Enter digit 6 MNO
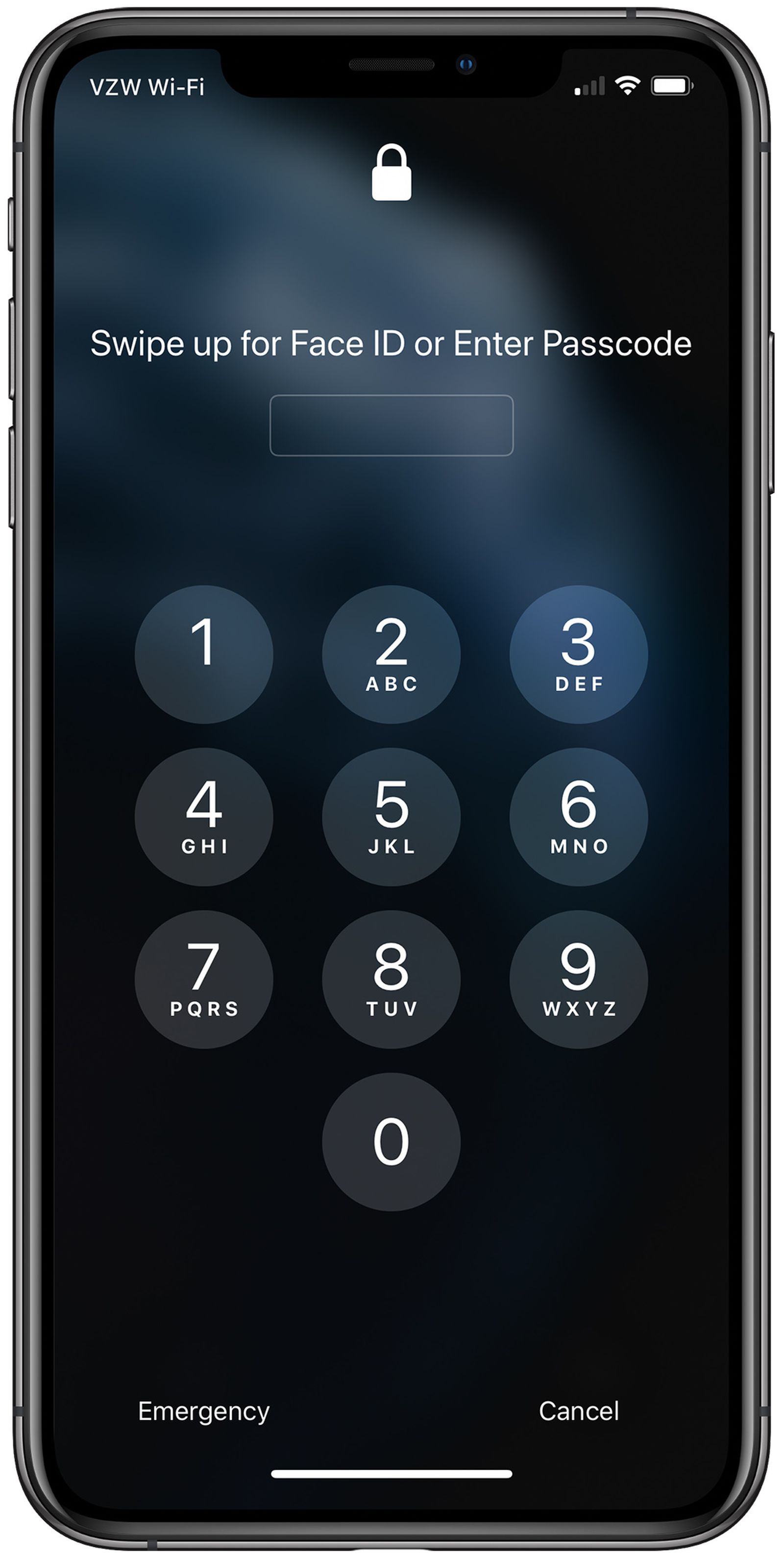This screenshot has width=784, height=1558. tap(579, 816)
